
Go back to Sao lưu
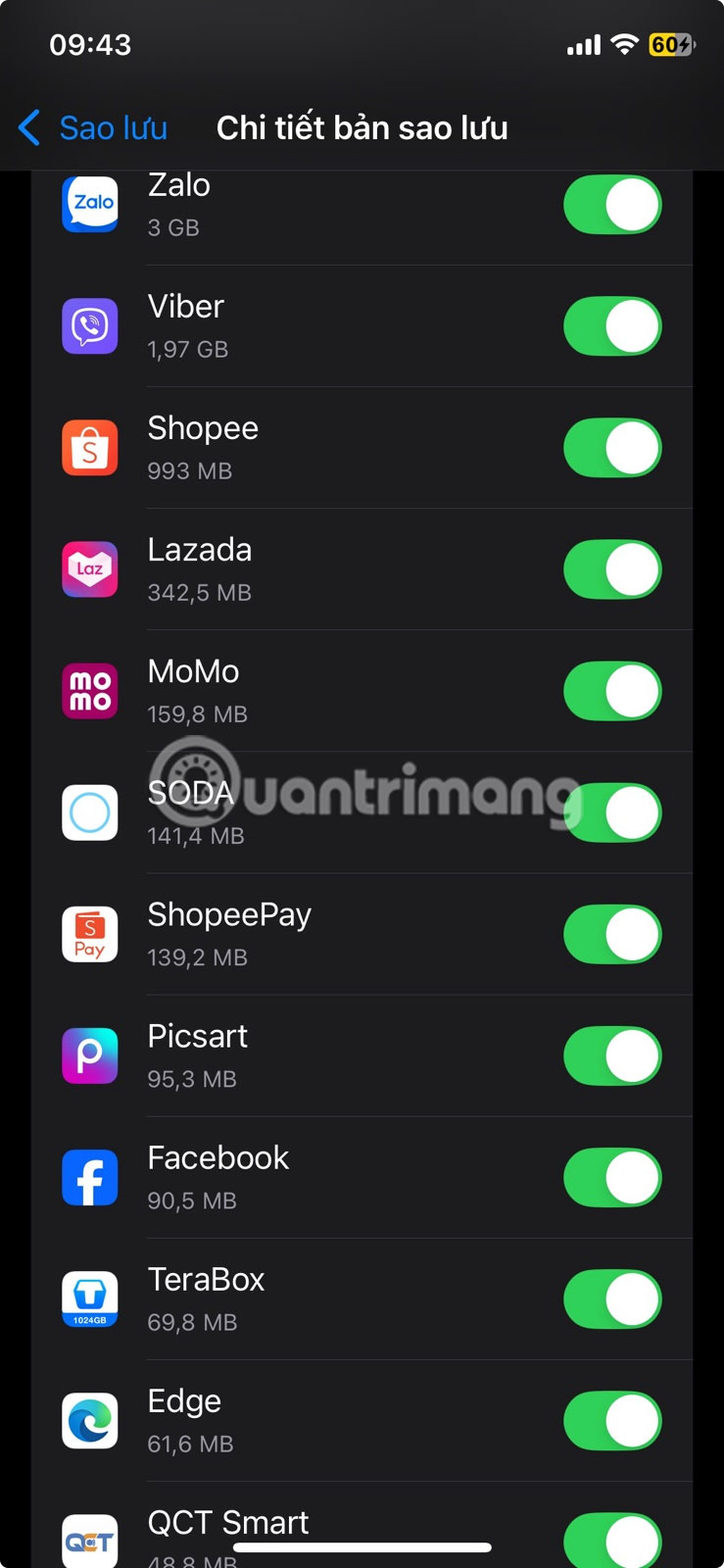point(93,128)
